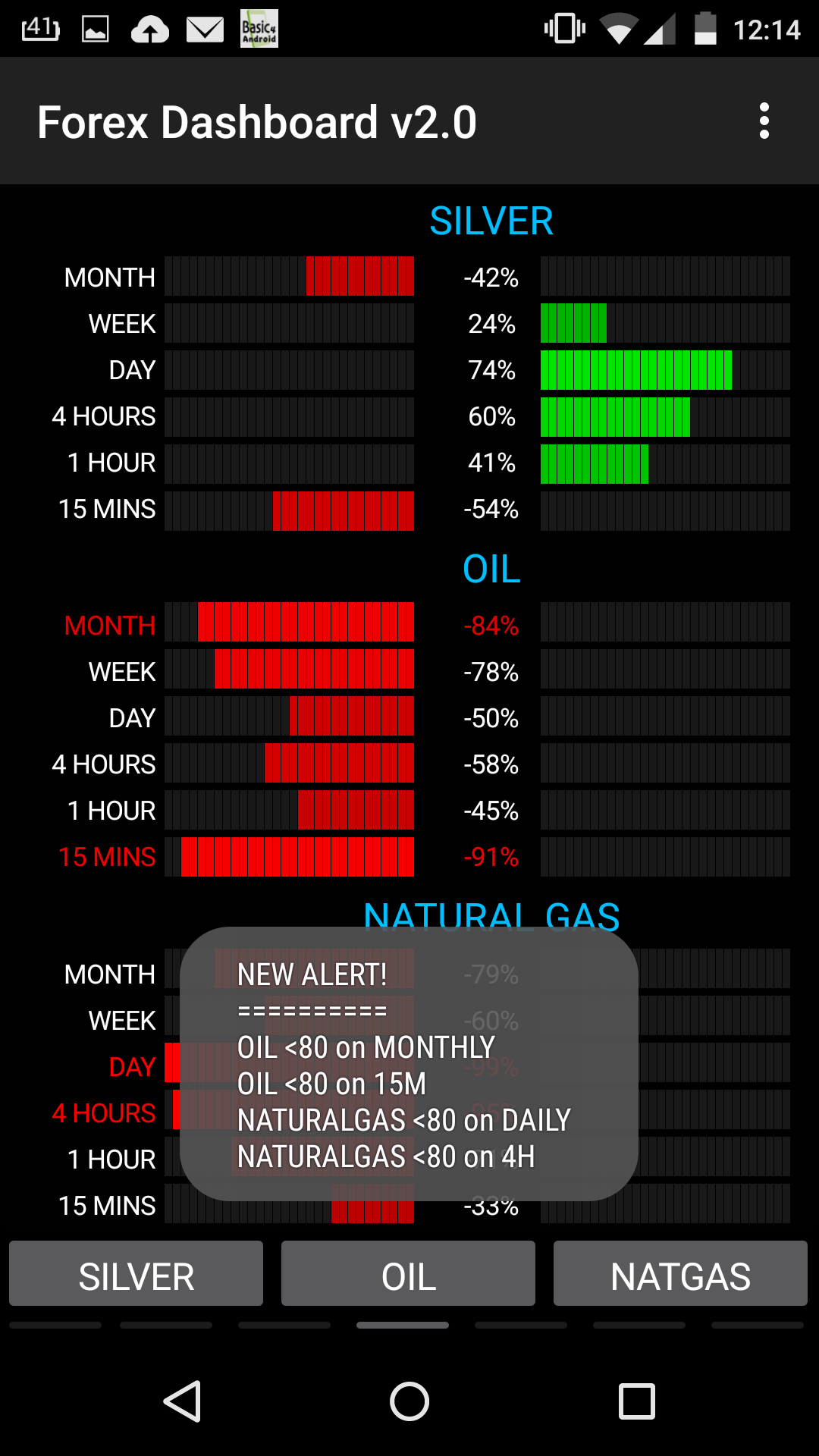Select the email notification icon
819x1456 pixels.
pyautogui.click(x=202, y=30)
